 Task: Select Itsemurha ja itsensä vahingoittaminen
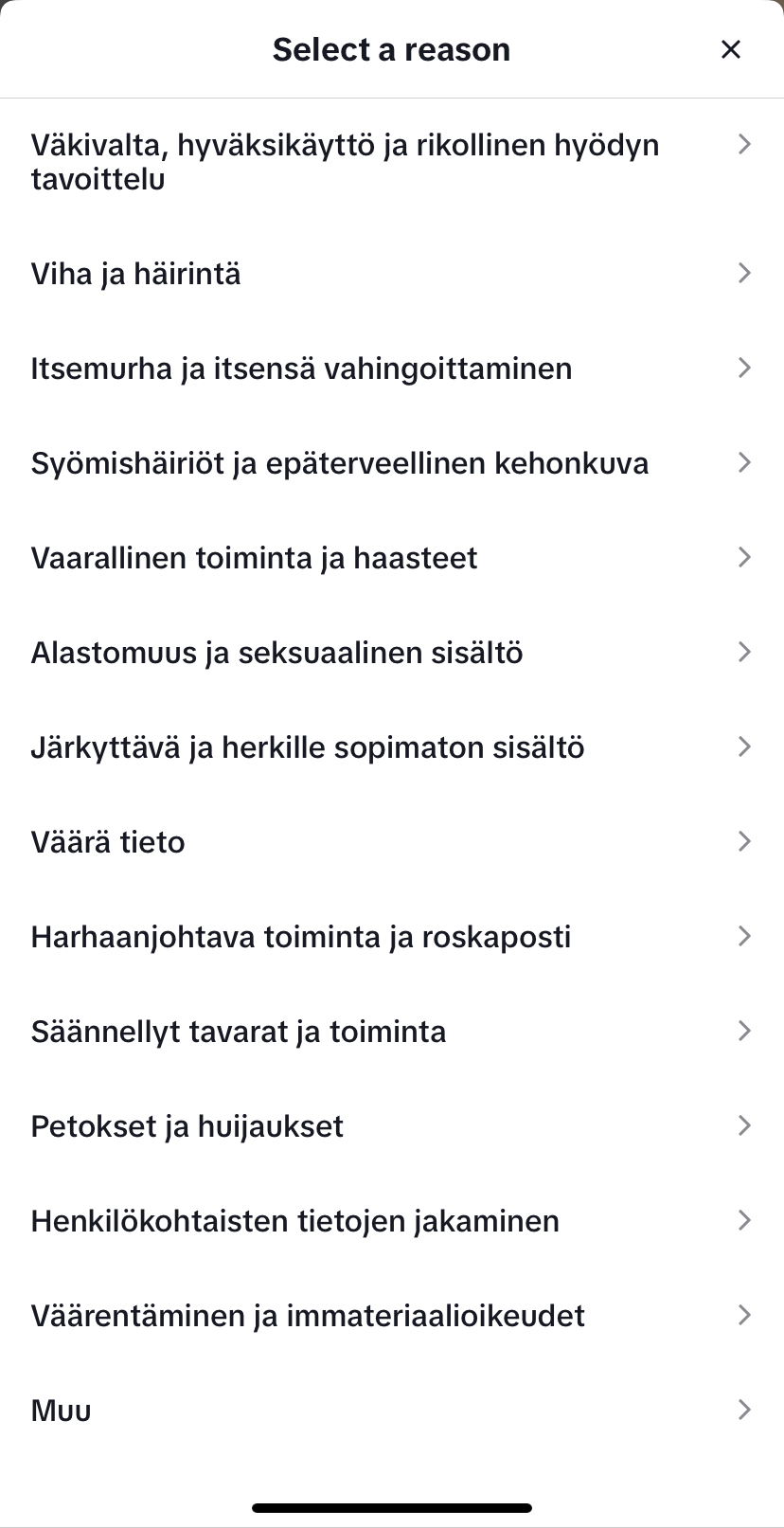tap(301, 368)
